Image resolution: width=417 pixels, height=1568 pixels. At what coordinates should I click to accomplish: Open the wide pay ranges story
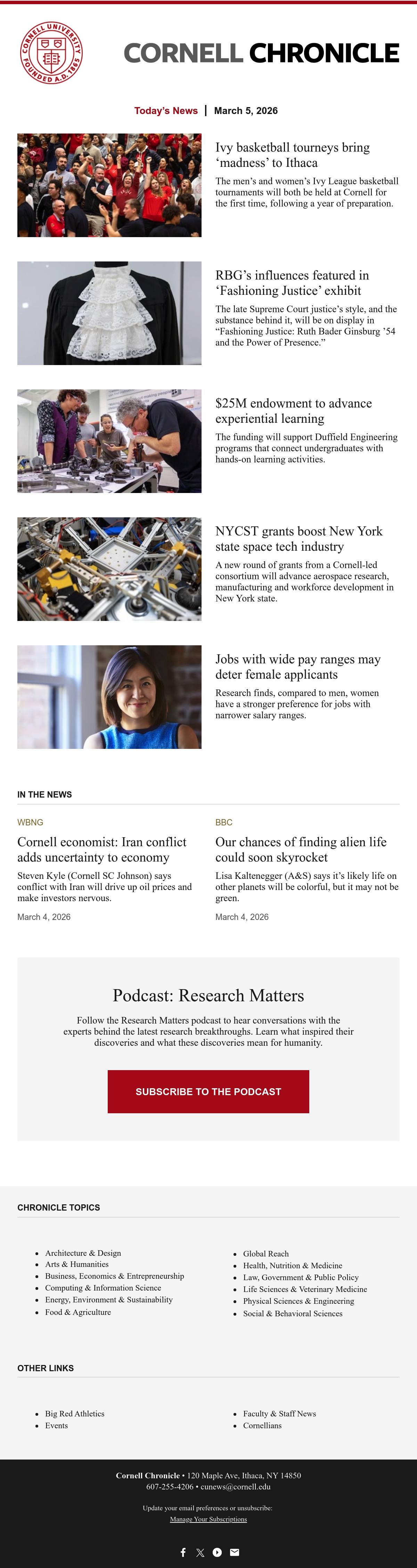[x=298, y=666]
